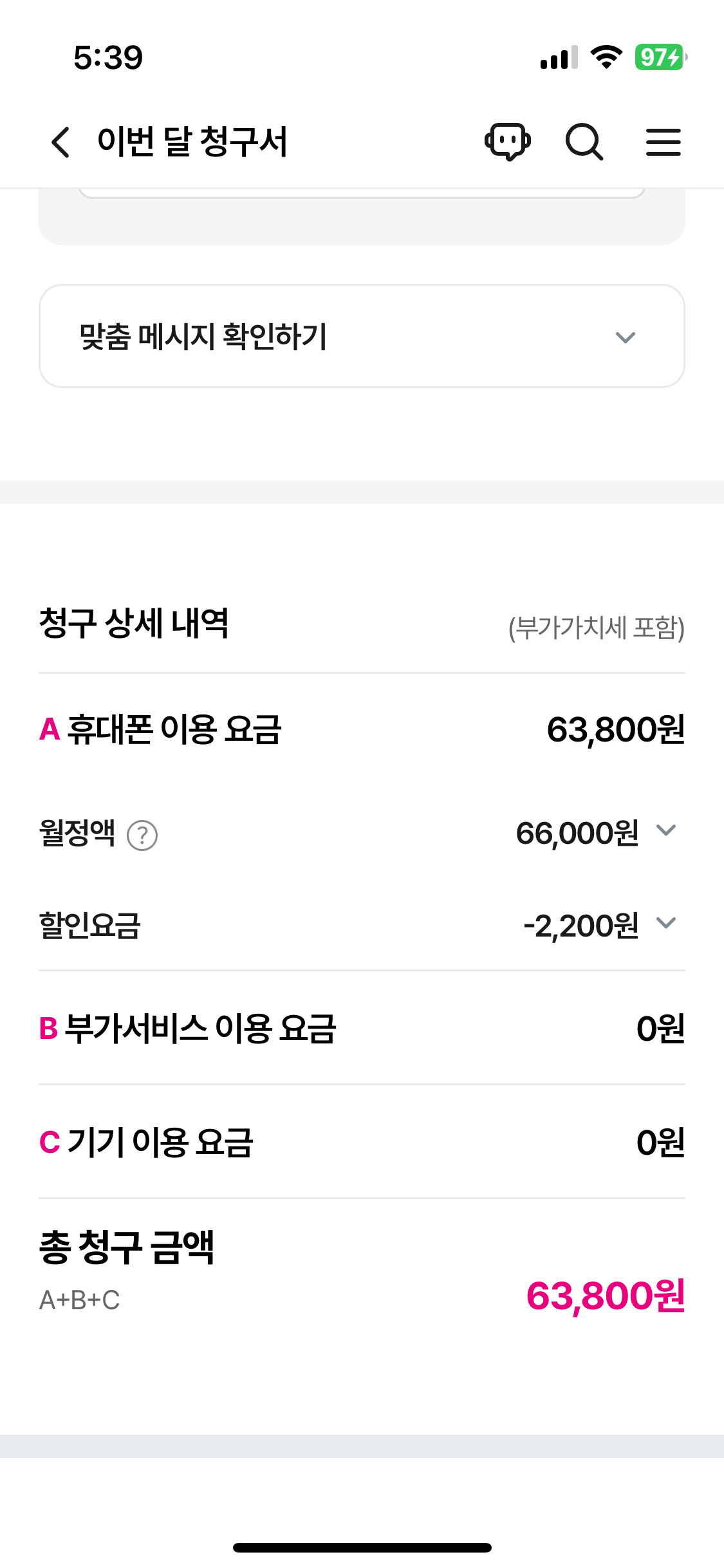The width and height of the screenshot is (724, 1568).
Task: Expand 맞춤 메시지 확인하기
Action: 624,337
